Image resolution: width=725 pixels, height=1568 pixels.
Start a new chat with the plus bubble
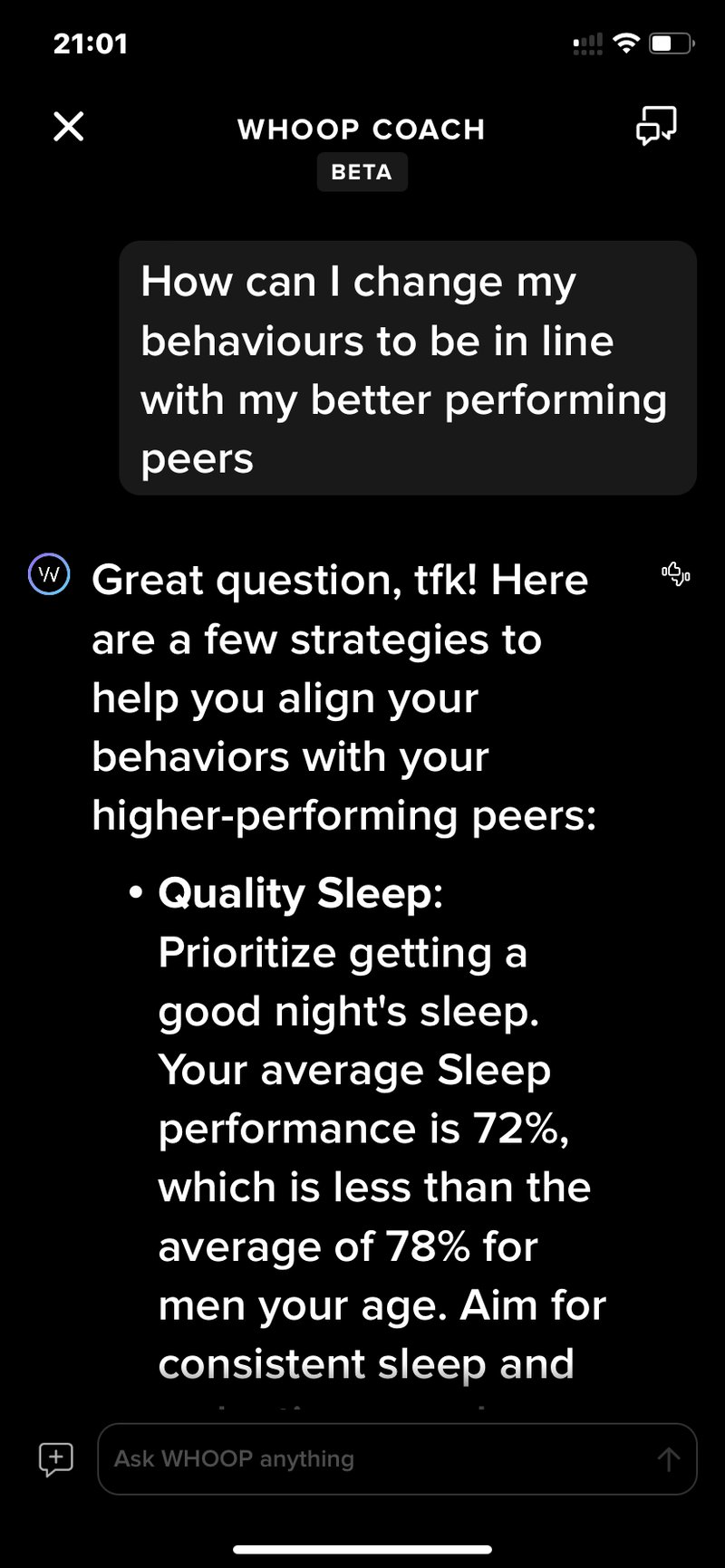click(x=55, y=1458)
